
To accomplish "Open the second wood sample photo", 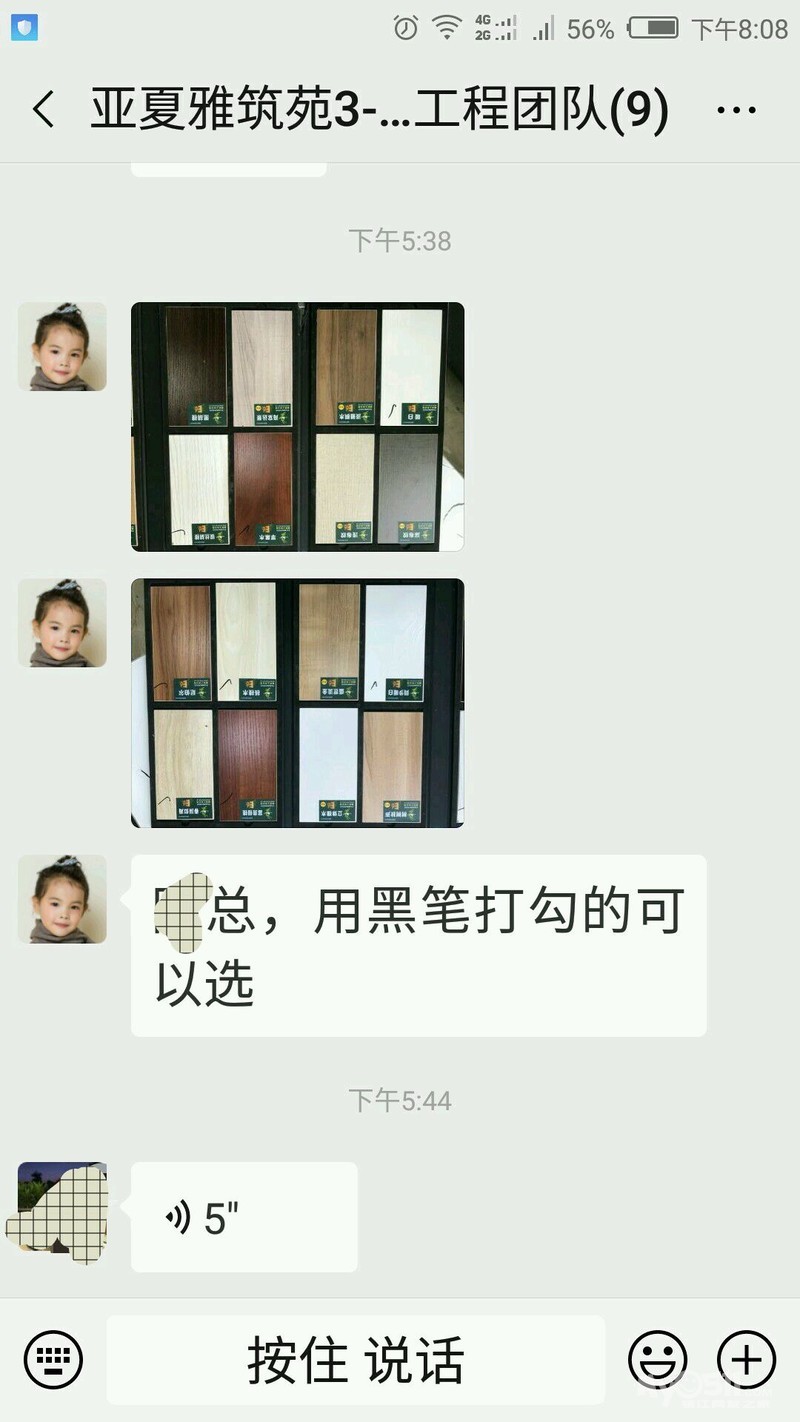I will coord(298,703).
